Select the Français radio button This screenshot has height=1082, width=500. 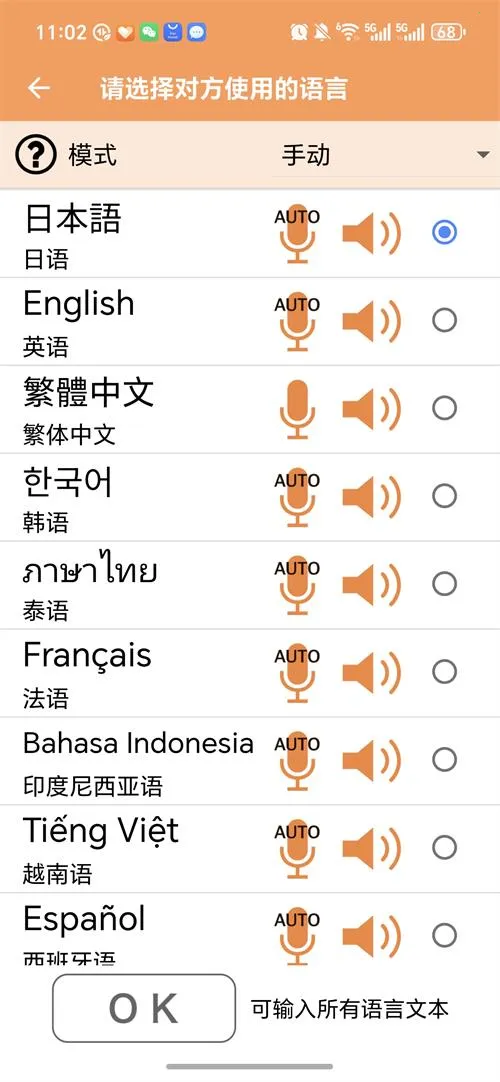point(444,671)
